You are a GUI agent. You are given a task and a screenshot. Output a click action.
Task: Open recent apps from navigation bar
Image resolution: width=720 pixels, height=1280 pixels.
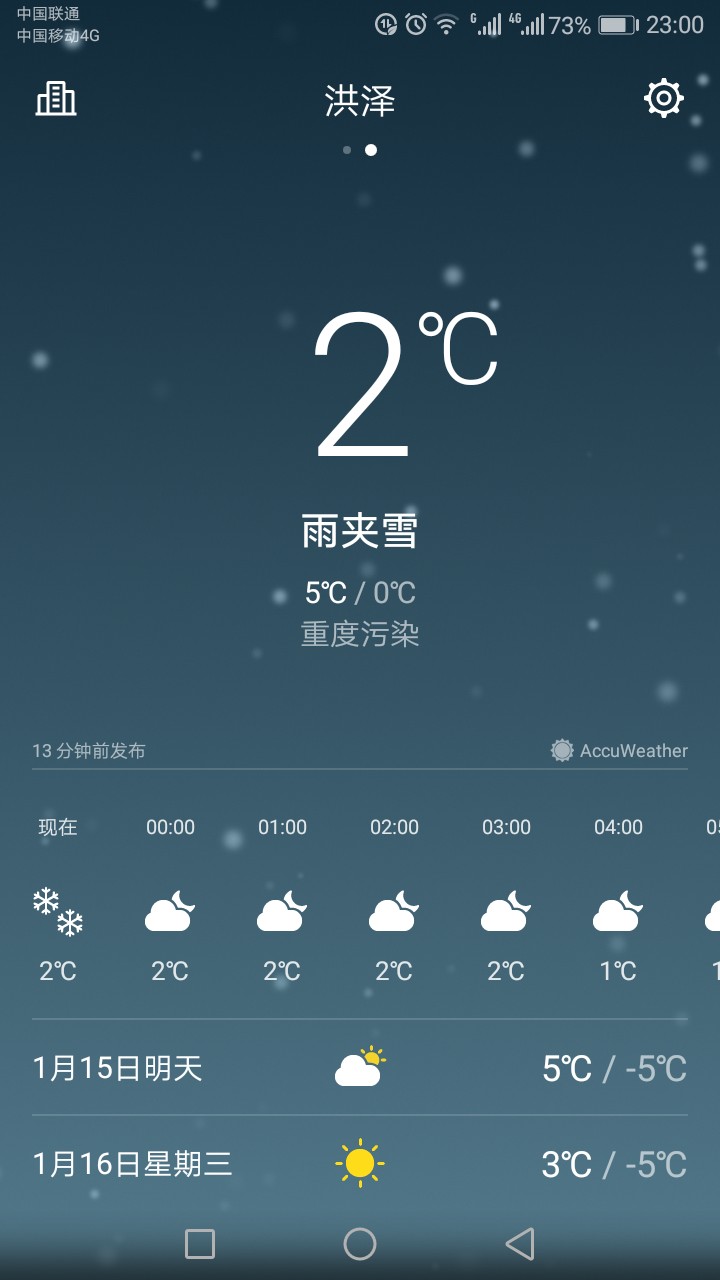point(200,1244)
